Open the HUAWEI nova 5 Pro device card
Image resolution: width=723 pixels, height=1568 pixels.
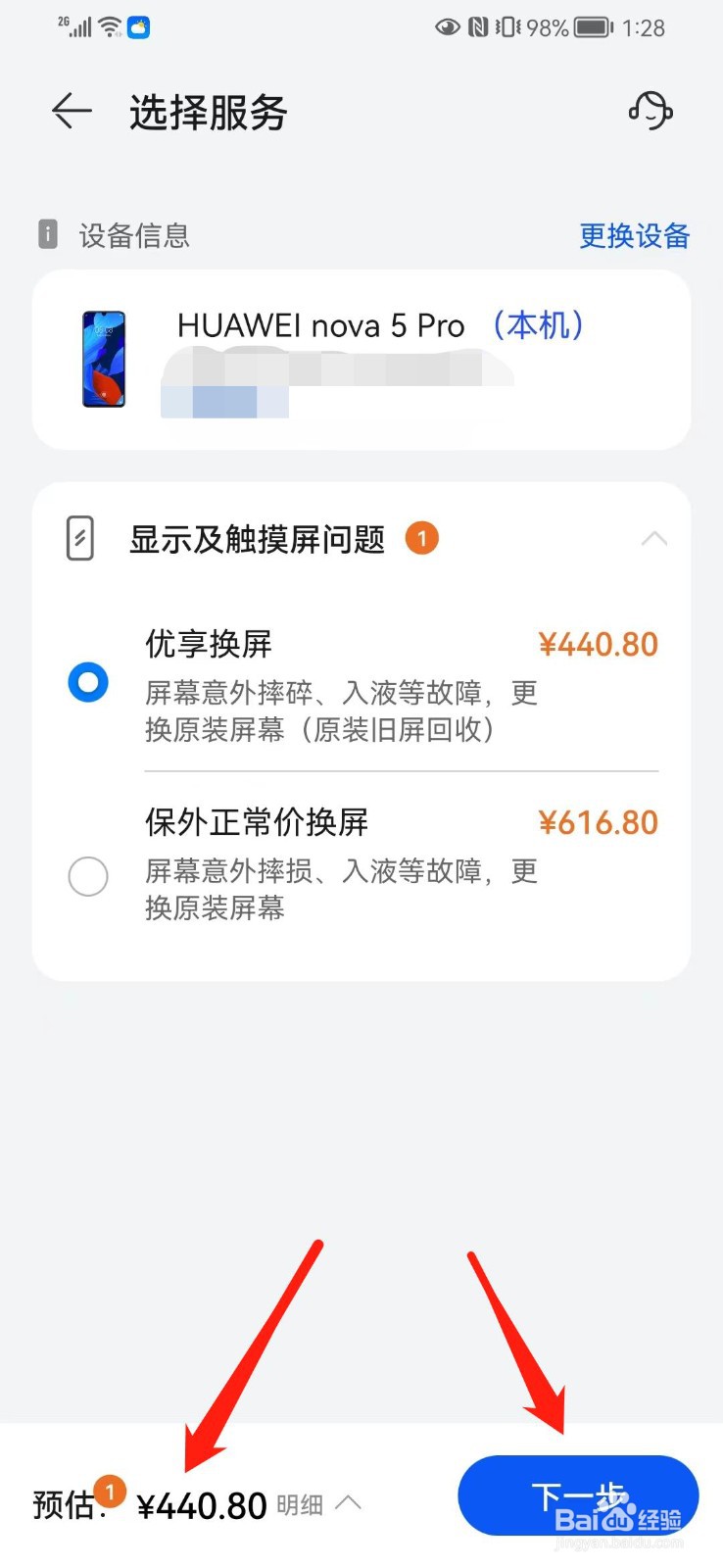[361, 360]
